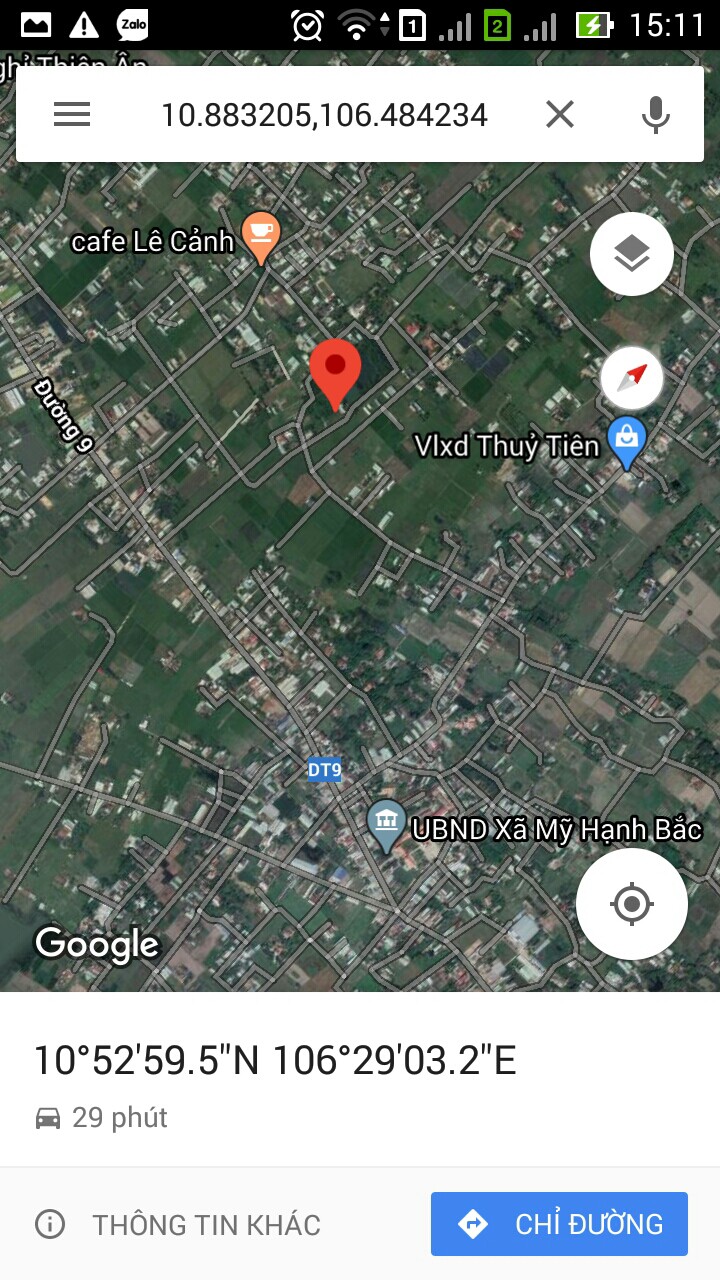Select the UBND Xã Mỹ Hạnh Bắc marker
The height and width of the screenshot is (1280, 720).
point(386,826)
